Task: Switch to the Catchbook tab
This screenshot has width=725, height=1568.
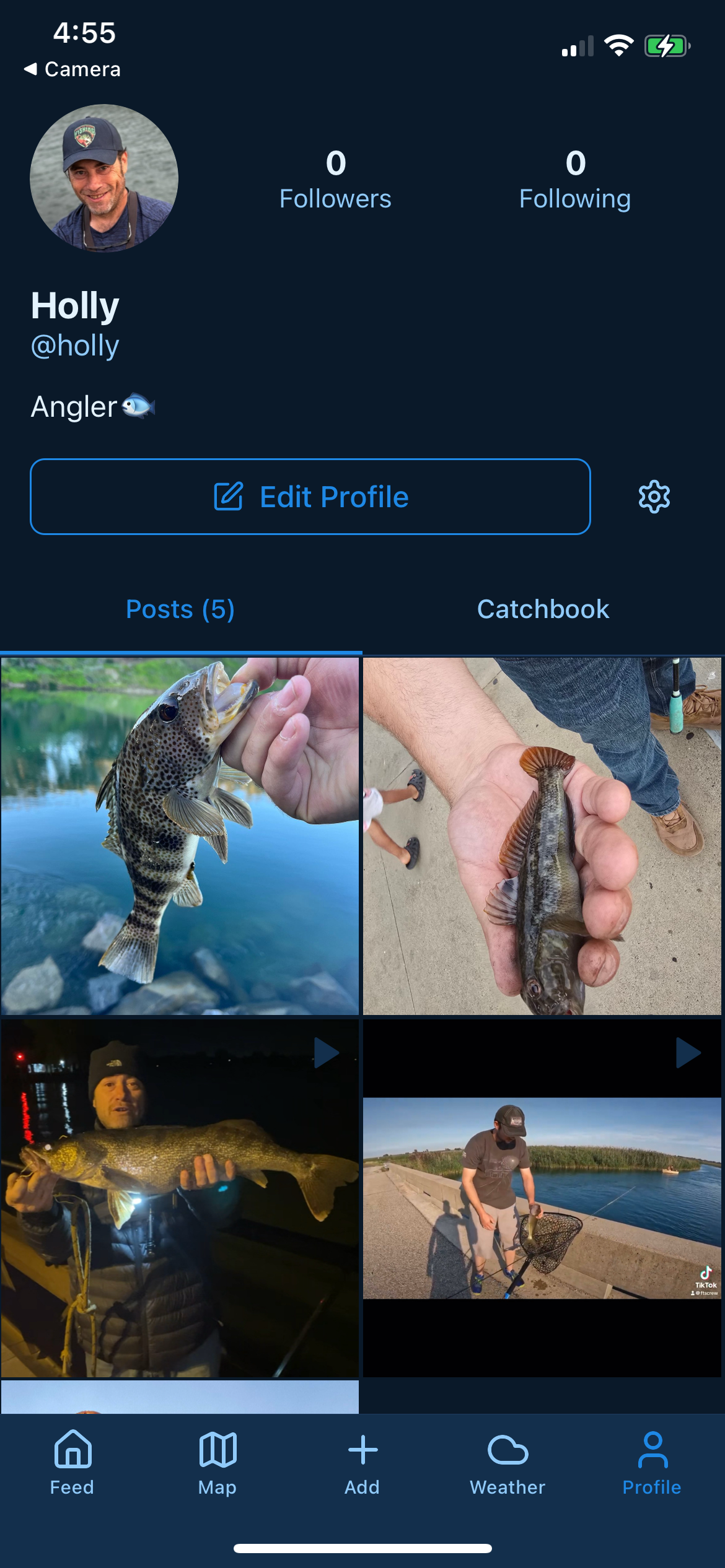Action: click(543, 609)
